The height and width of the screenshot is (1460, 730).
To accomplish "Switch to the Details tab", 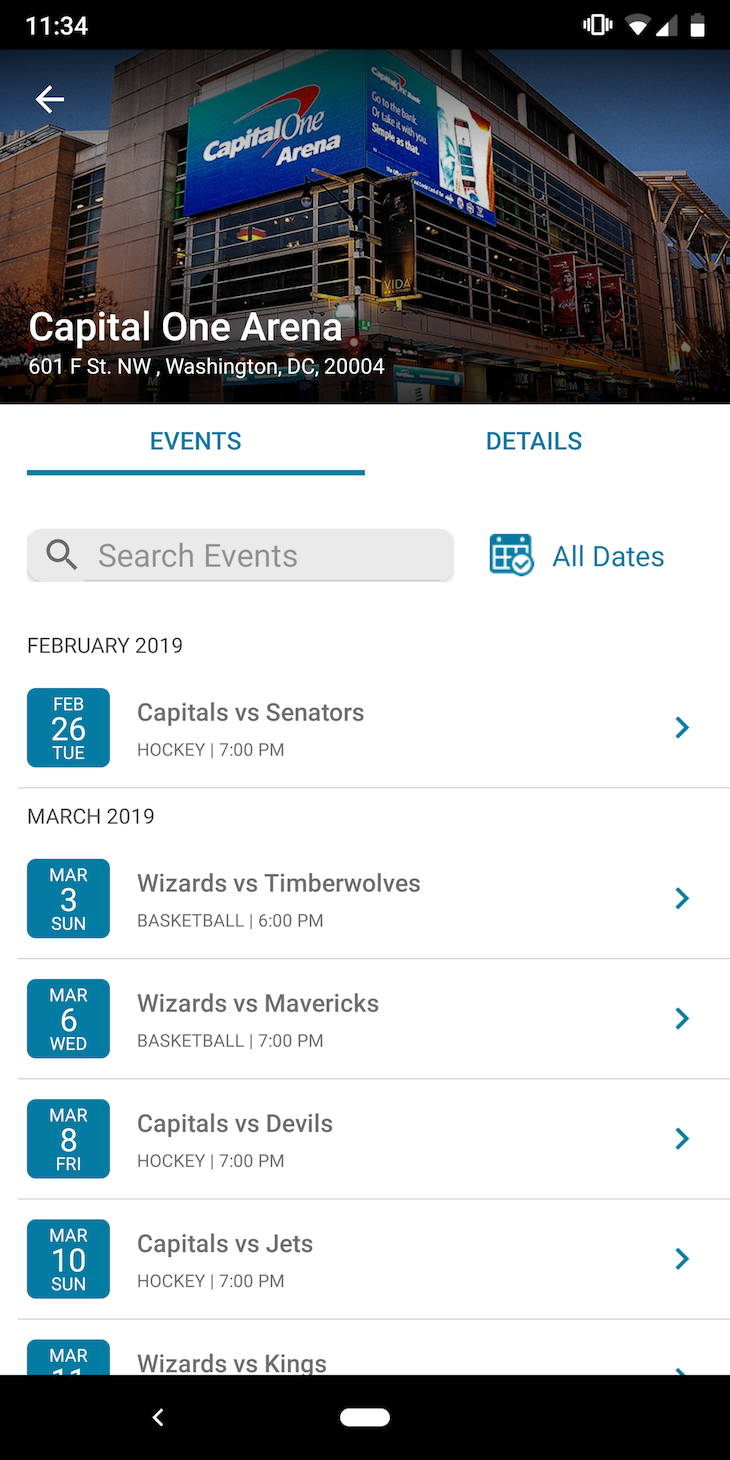I will coord(534,441).
